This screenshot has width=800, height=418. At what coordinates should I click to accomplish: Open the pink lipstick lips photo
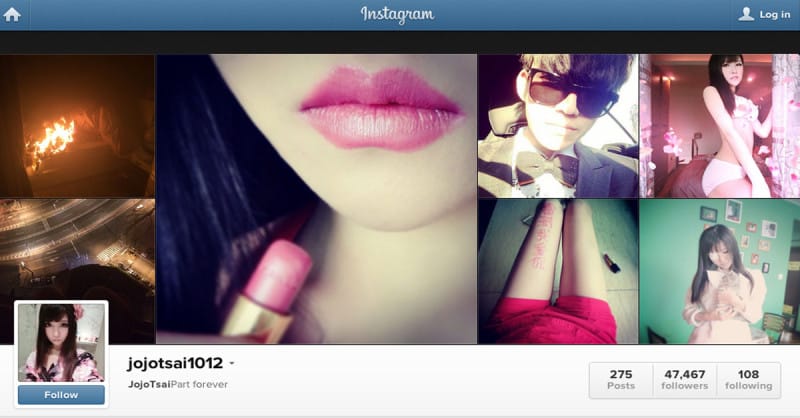point(316,198)
